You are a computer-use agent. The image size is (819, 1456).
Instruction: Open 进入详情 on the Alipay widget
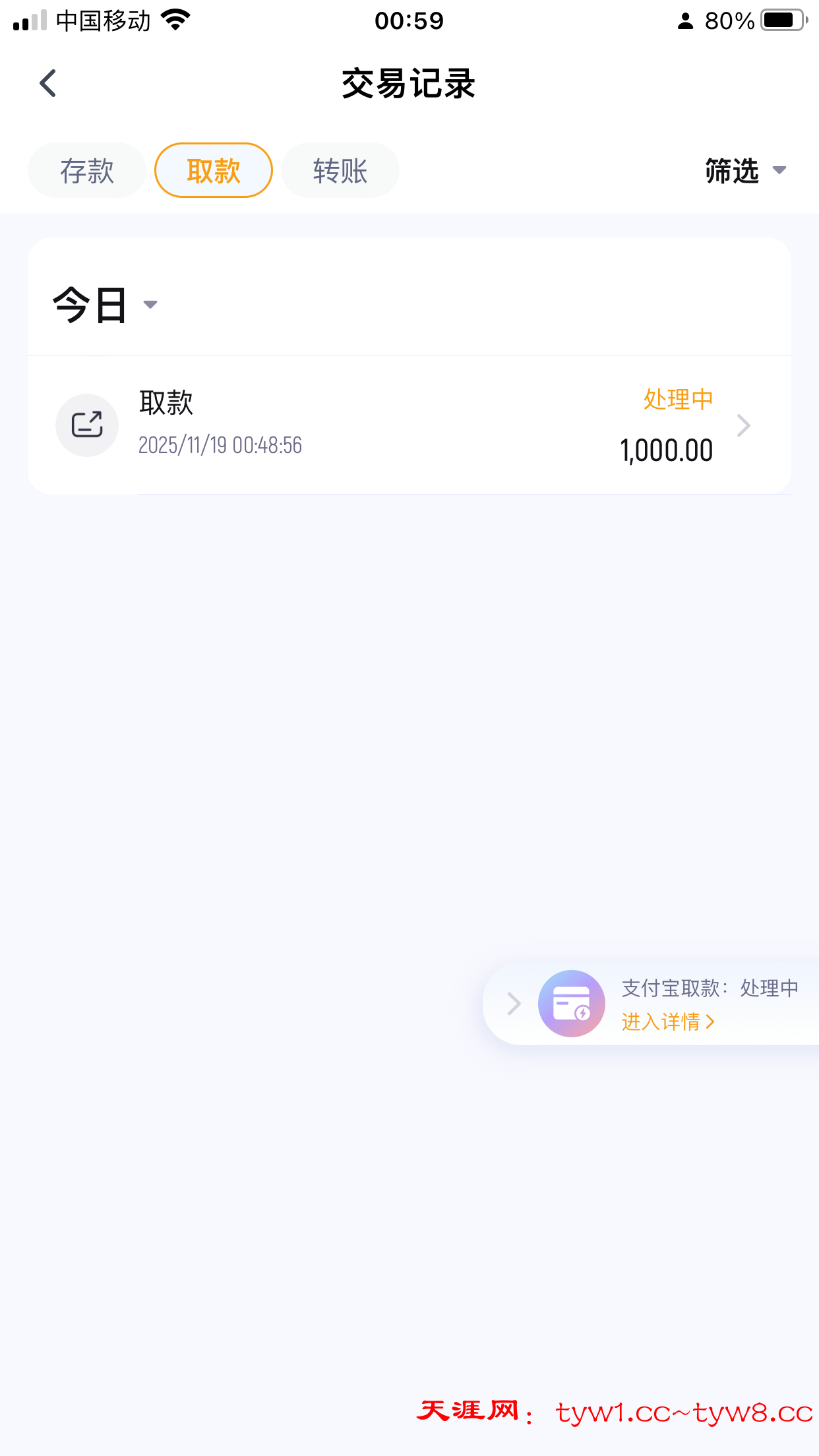coord(662,1021)
